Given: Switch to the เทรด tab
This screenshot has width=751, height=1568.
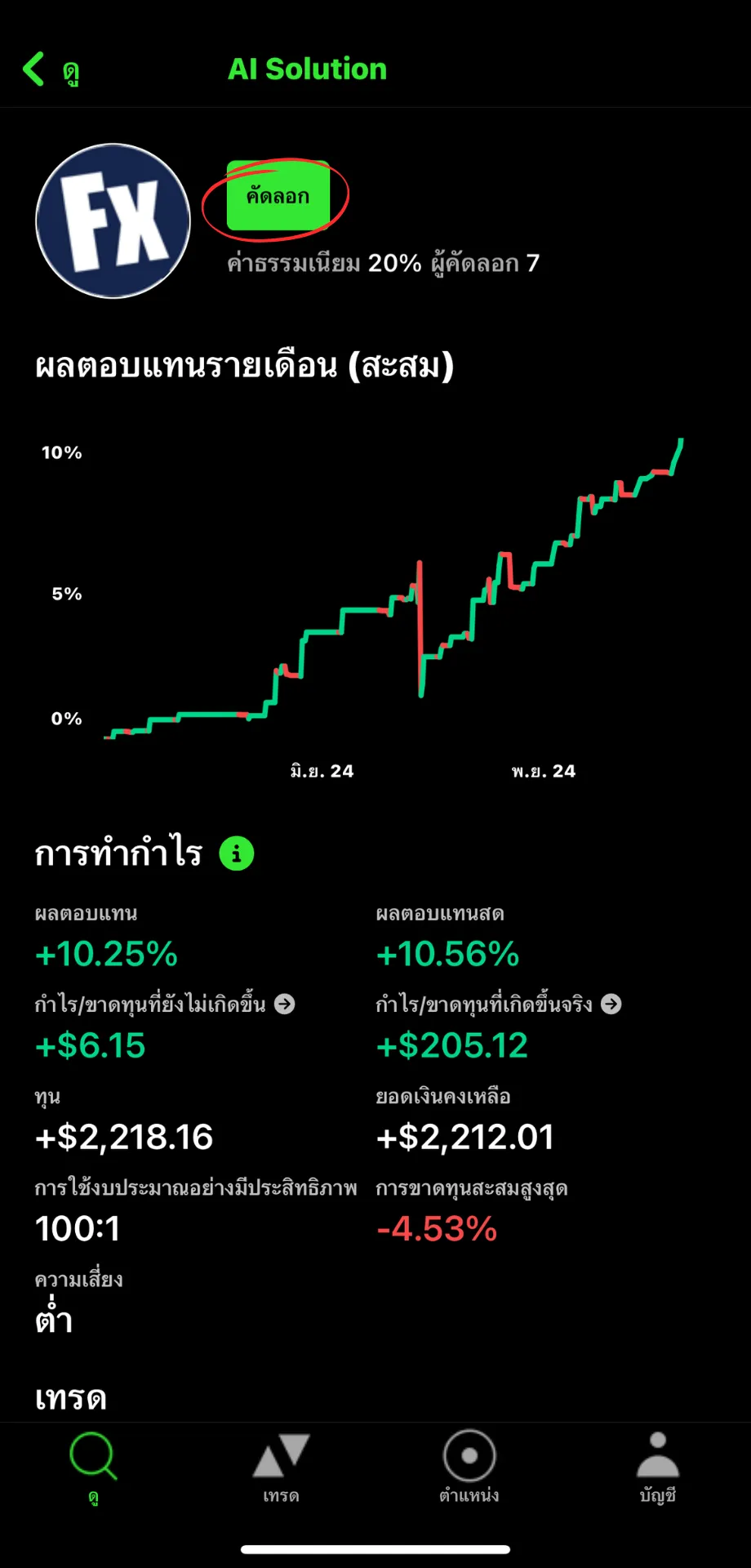Looking at the screenshot, I should [x=281, y=1468].
